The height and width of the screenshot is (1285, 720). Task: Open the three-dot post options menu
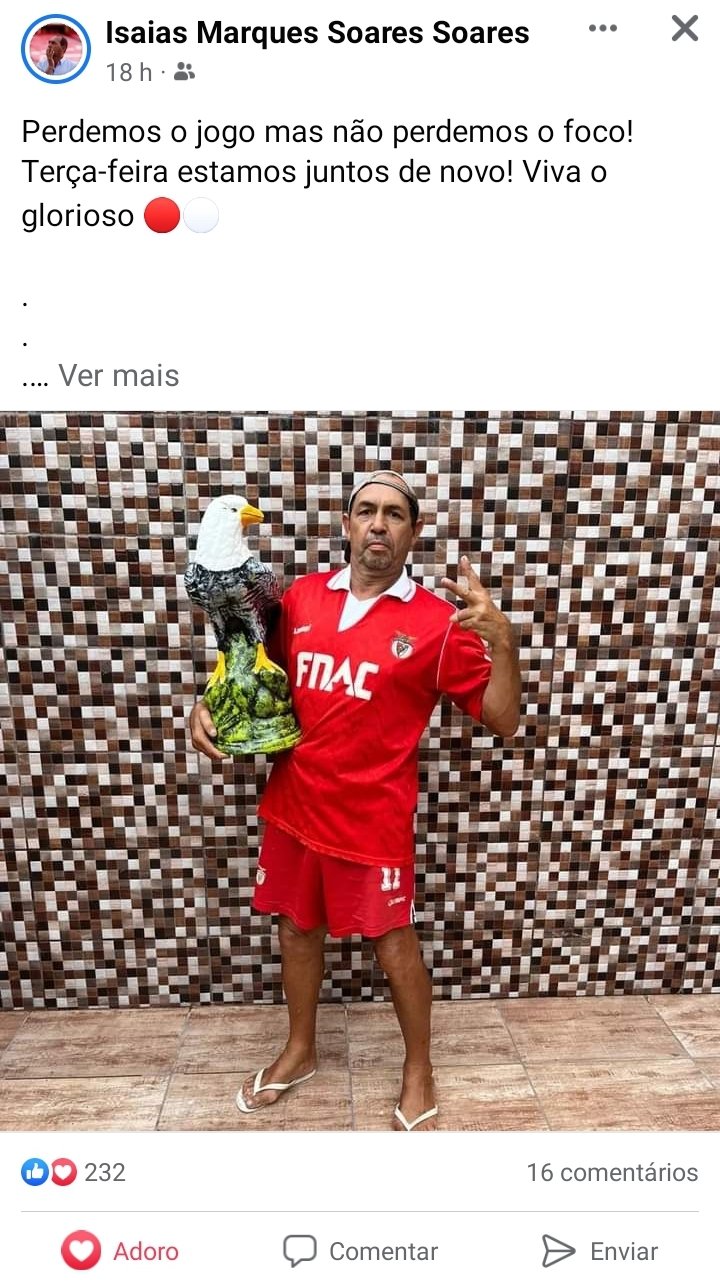(x=603, y=28)
